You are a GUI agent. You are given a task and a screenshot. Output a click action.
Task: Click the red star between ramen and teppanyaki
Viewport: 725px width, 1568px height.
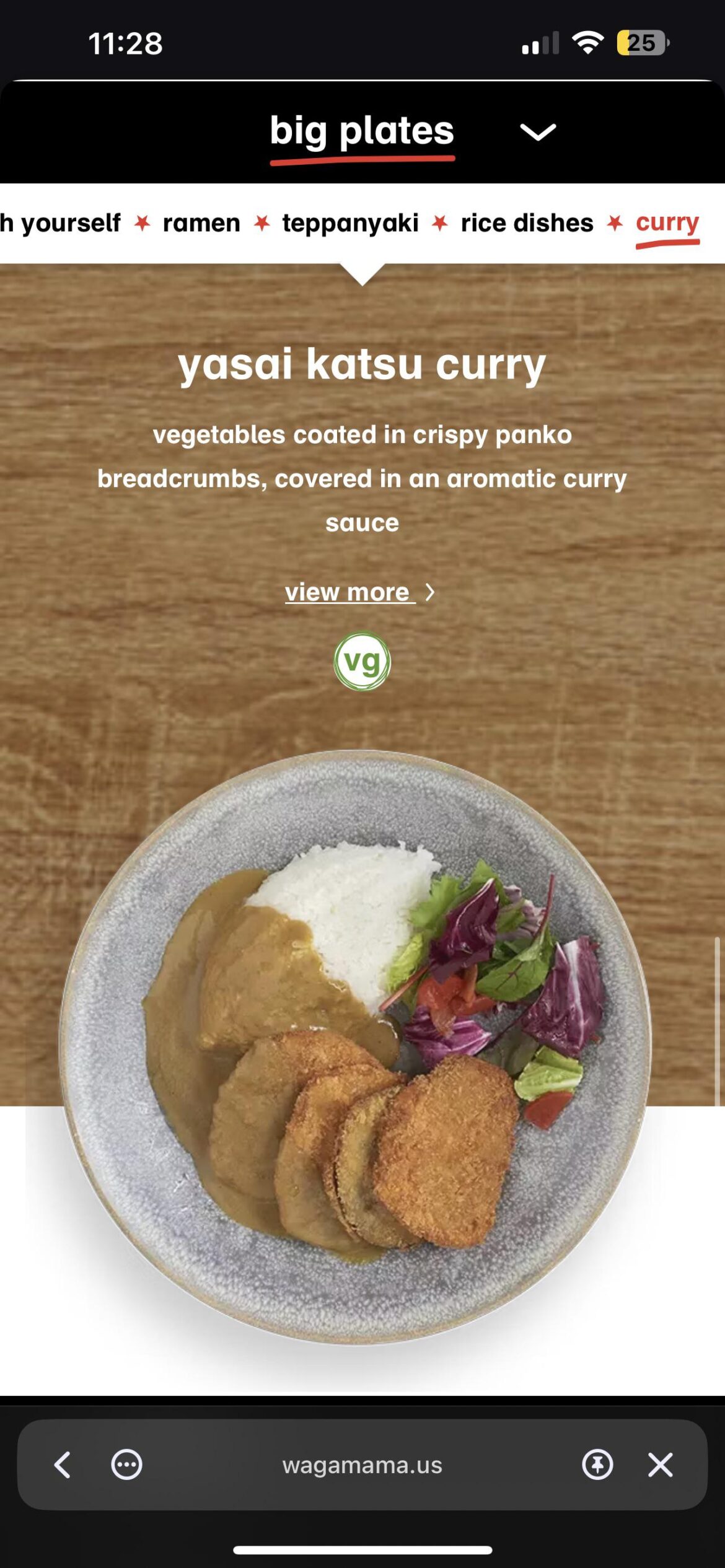click(261, 223)
